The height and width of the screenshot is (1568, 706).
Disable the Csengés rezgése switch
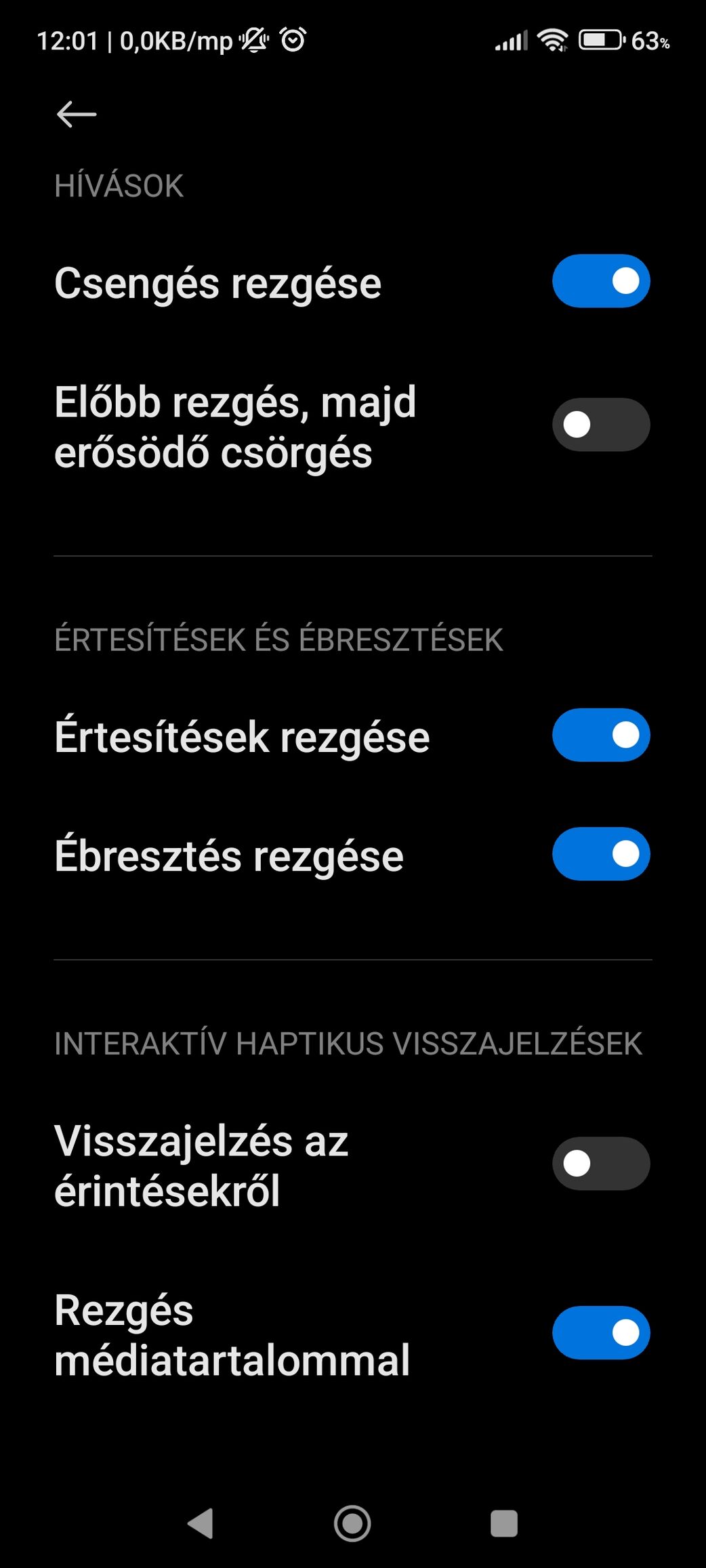coord(601,281)
